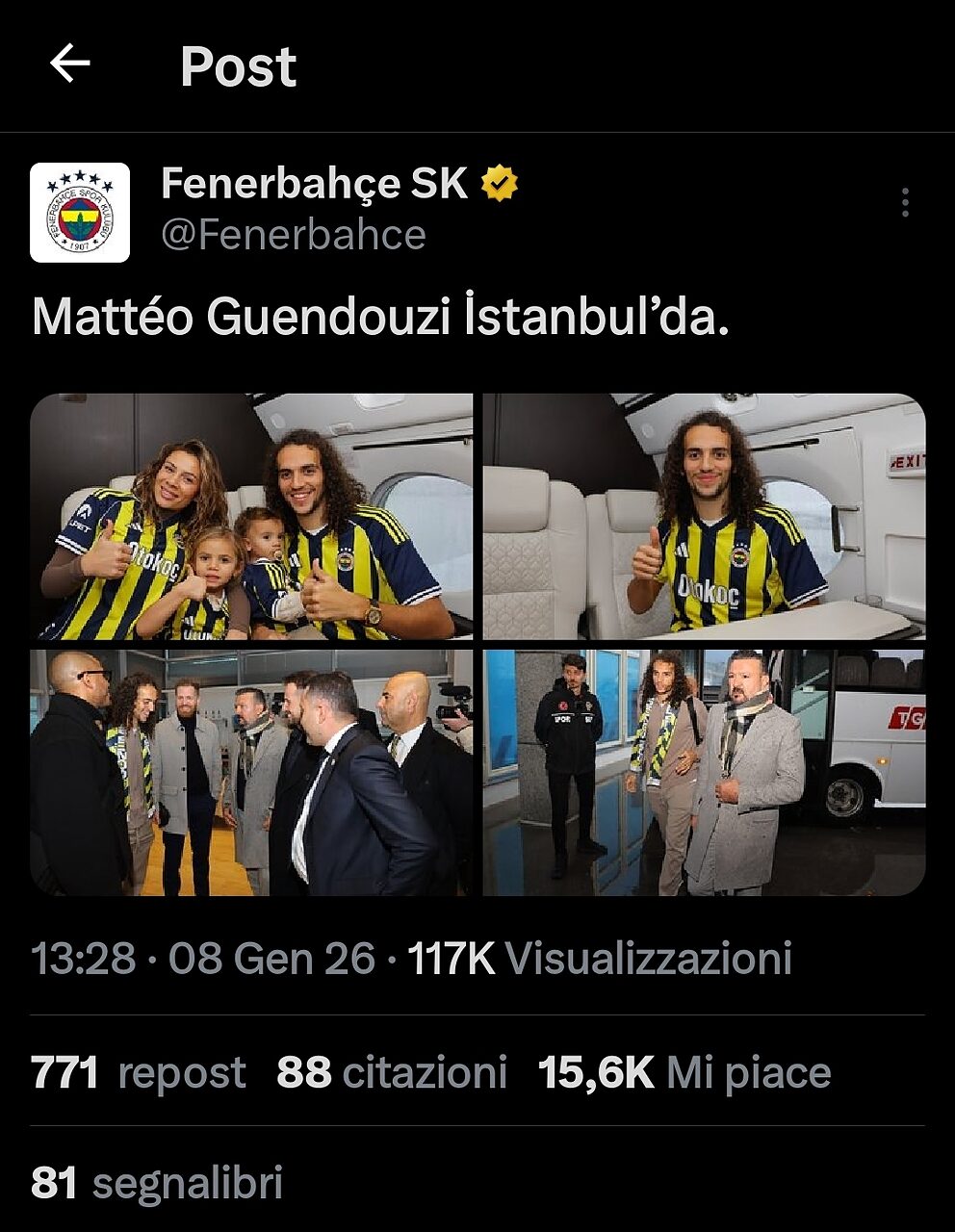Image resolution: width=955 pixels, height=1232 pixels.
Task: Open the photo of the indoor group greeting
Action: click(251, 773)
